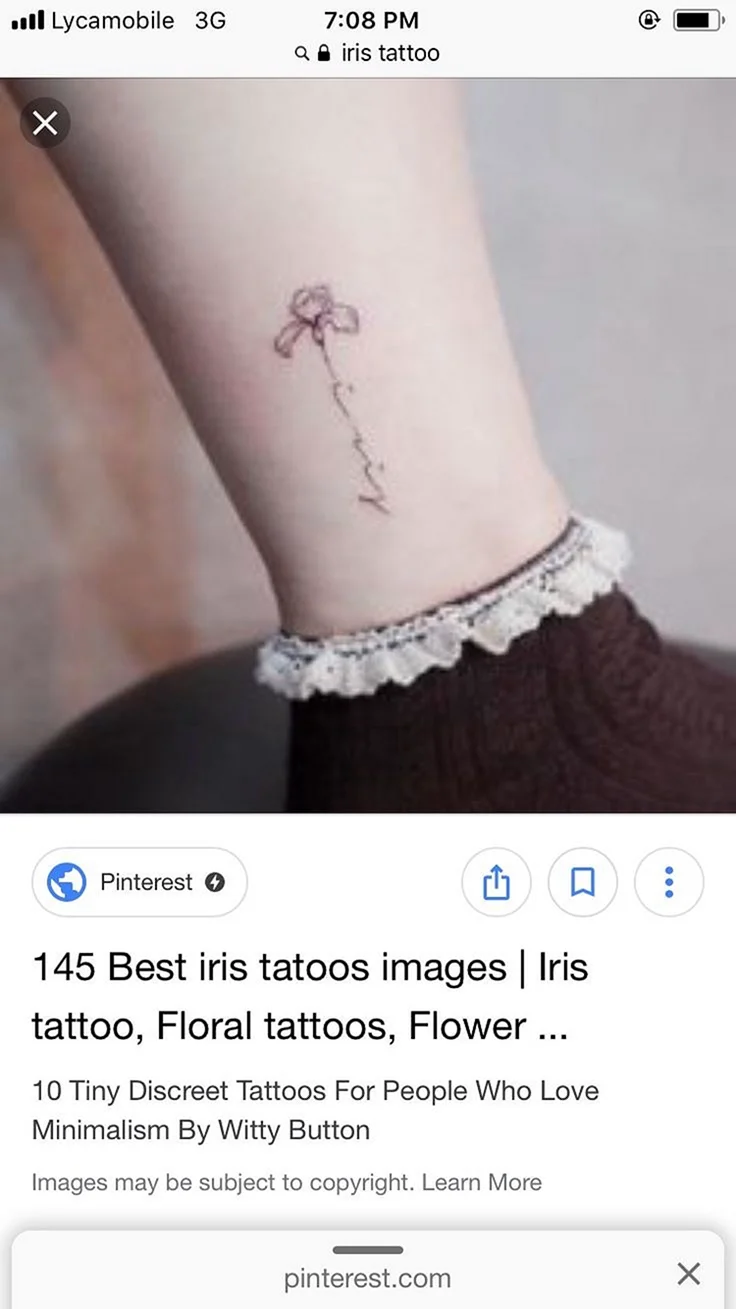
Task: Open the Pinterest source chip
Action: tap(140, 882)
